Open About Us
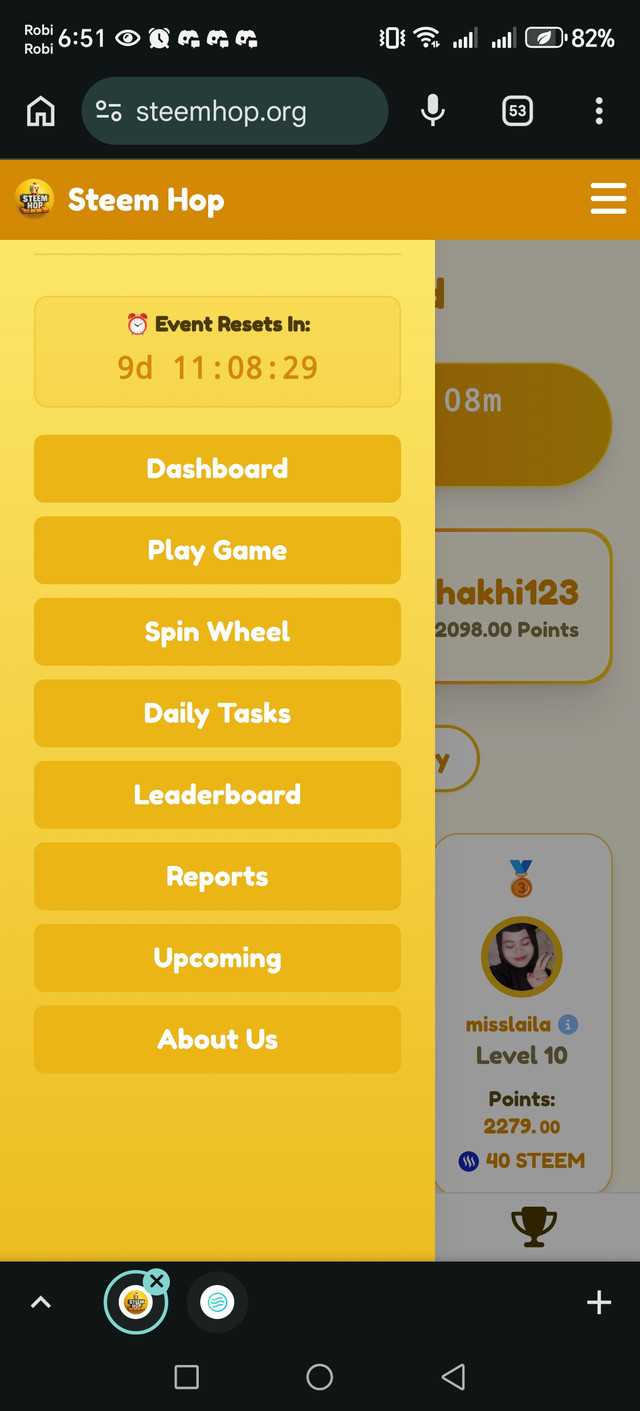This screenshot has width=640, height=1411. click(217, 1039)
